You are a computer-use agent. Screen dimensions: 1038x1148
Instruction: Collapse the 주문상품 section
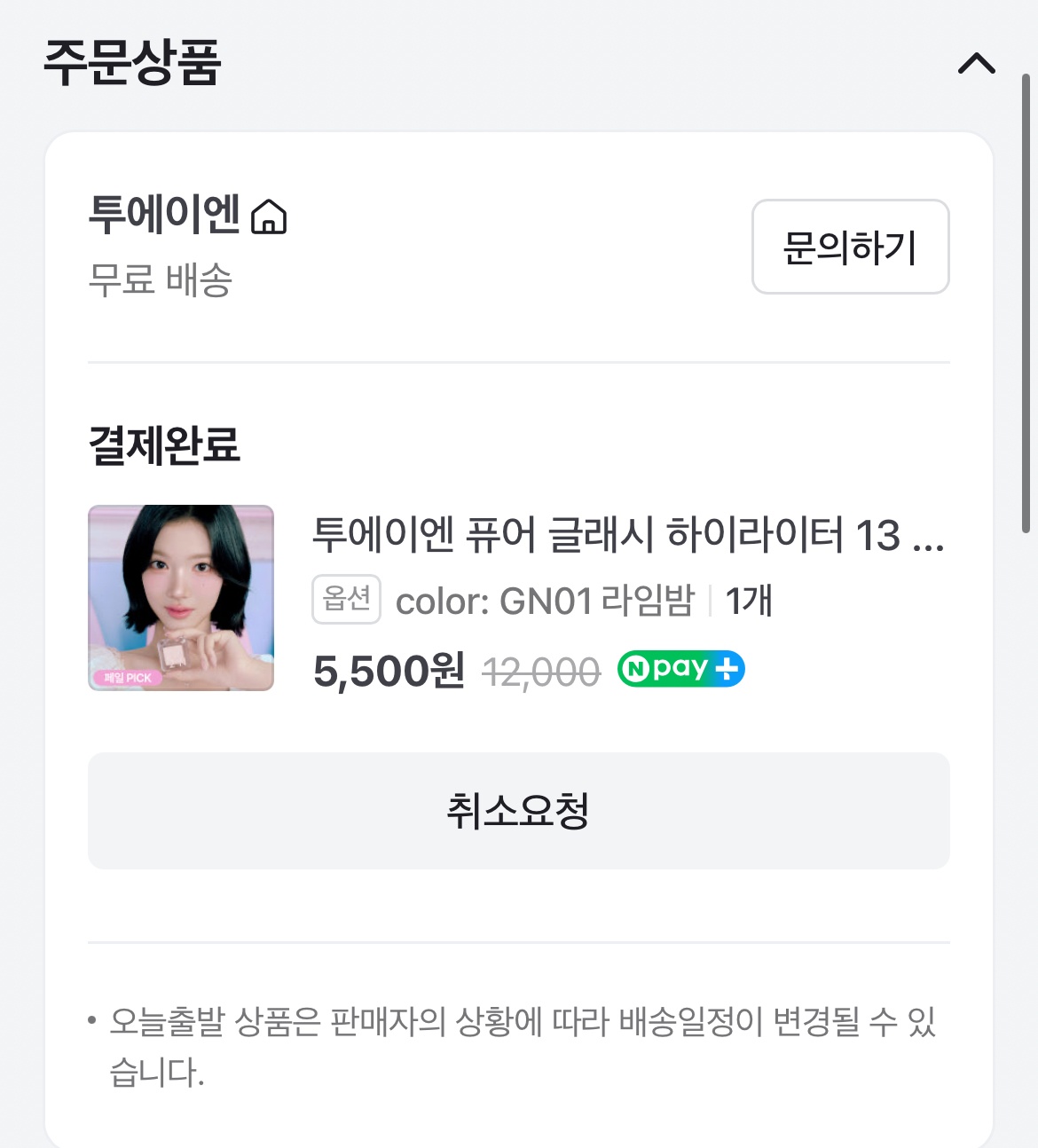pos(976,64)
